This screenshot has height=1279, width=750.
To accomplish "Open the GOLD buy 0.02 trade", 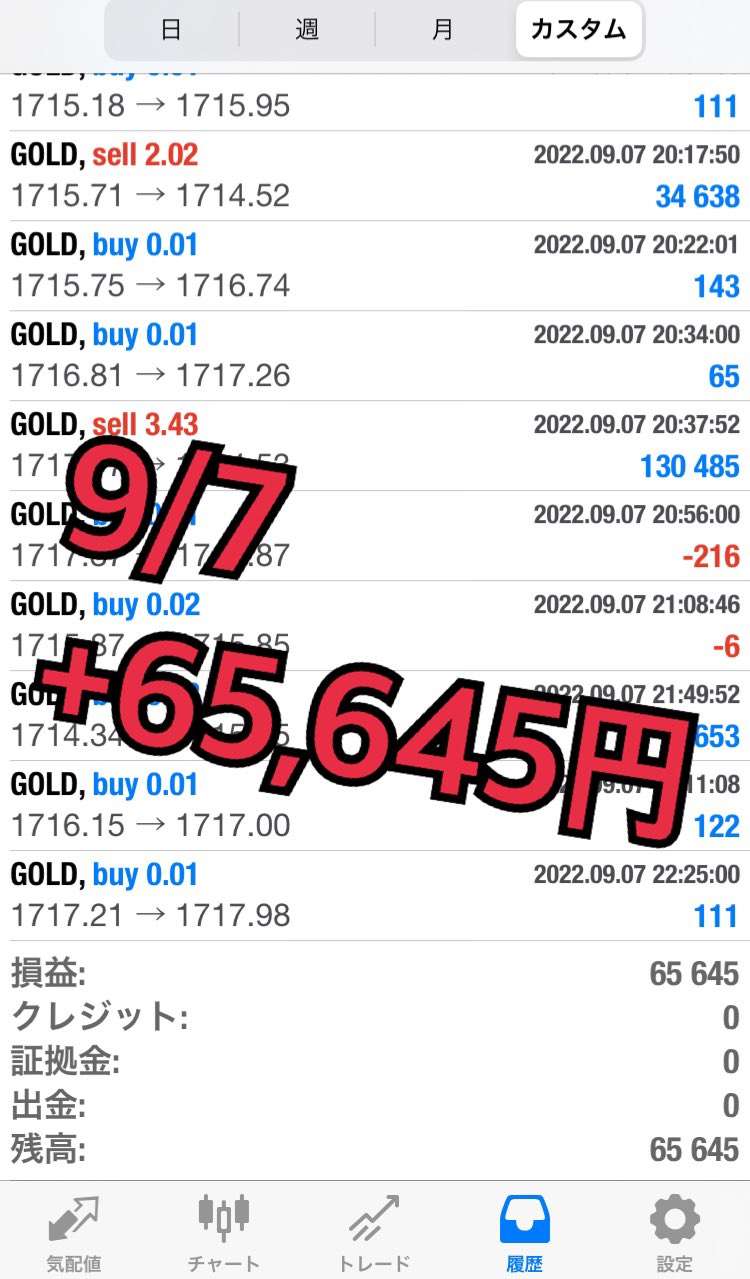I will click(375, 626).
